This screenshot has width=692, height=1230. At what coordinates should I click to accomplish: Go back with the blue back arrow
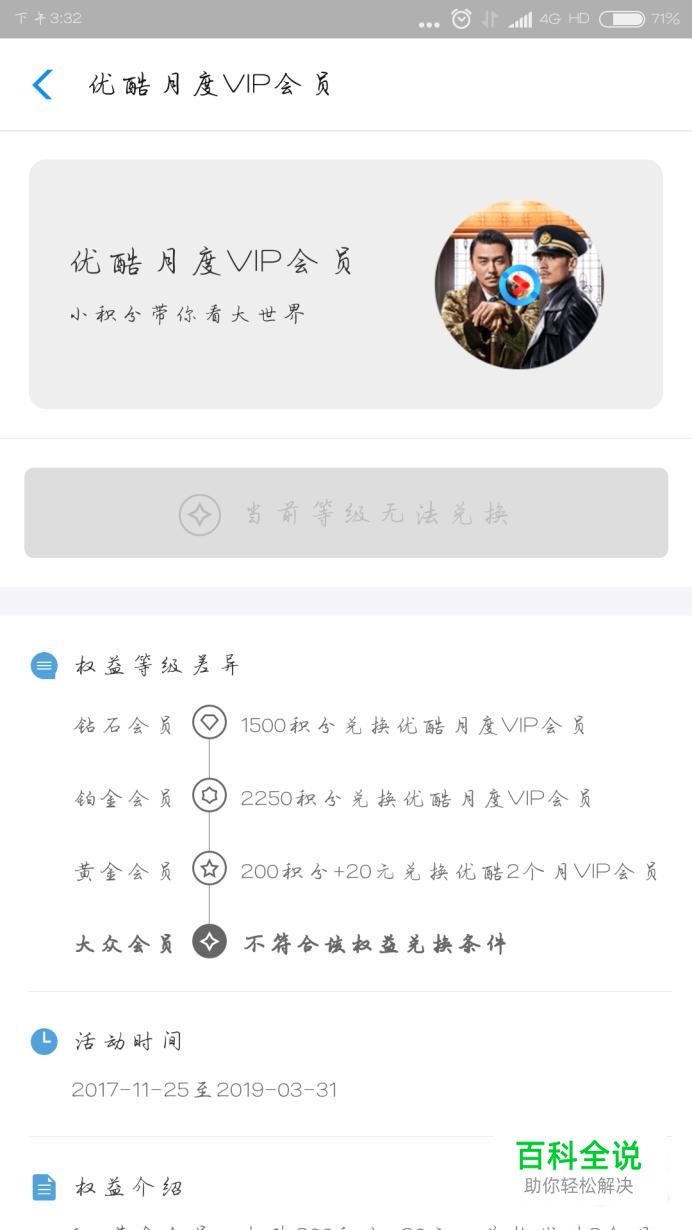click(x=42, y=84)
